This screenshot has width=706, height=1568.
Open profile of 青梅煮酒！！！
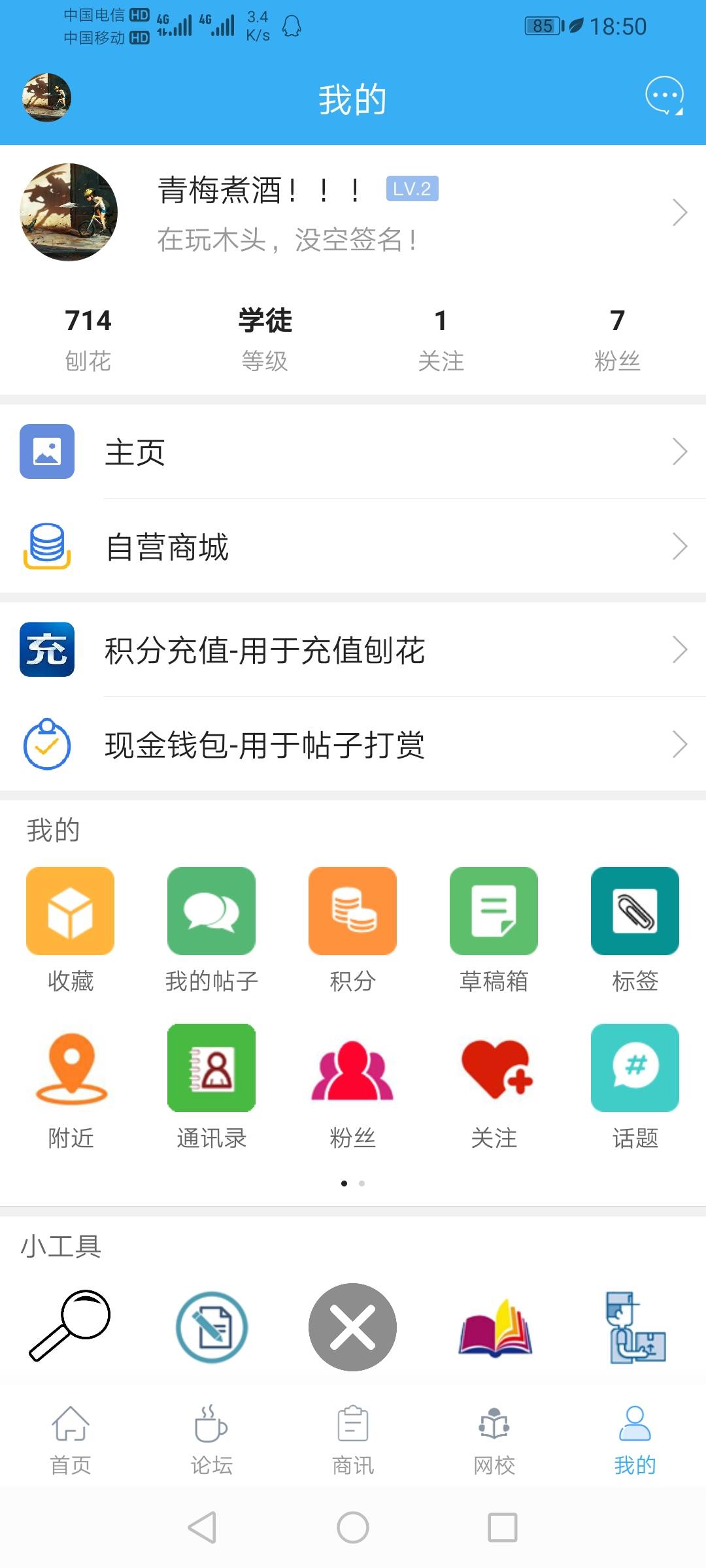pyautogui.click(x=353, y=212)
